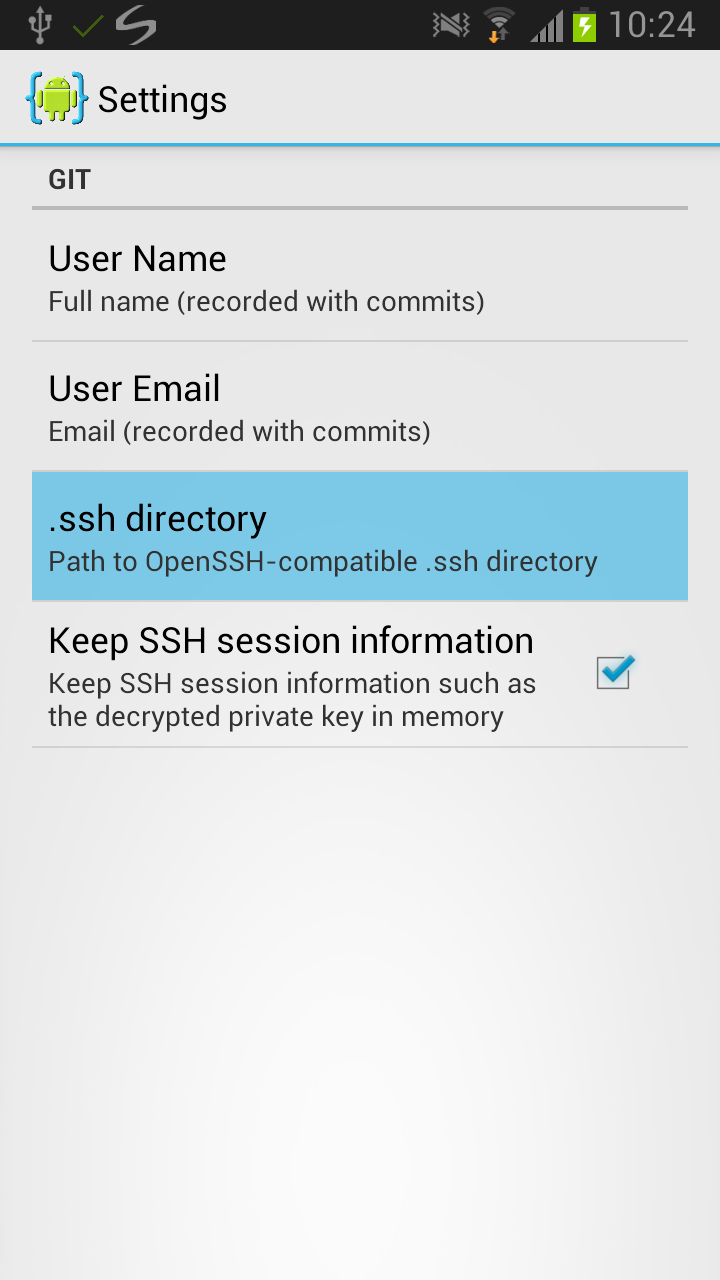Open the User Email setting

360,407
